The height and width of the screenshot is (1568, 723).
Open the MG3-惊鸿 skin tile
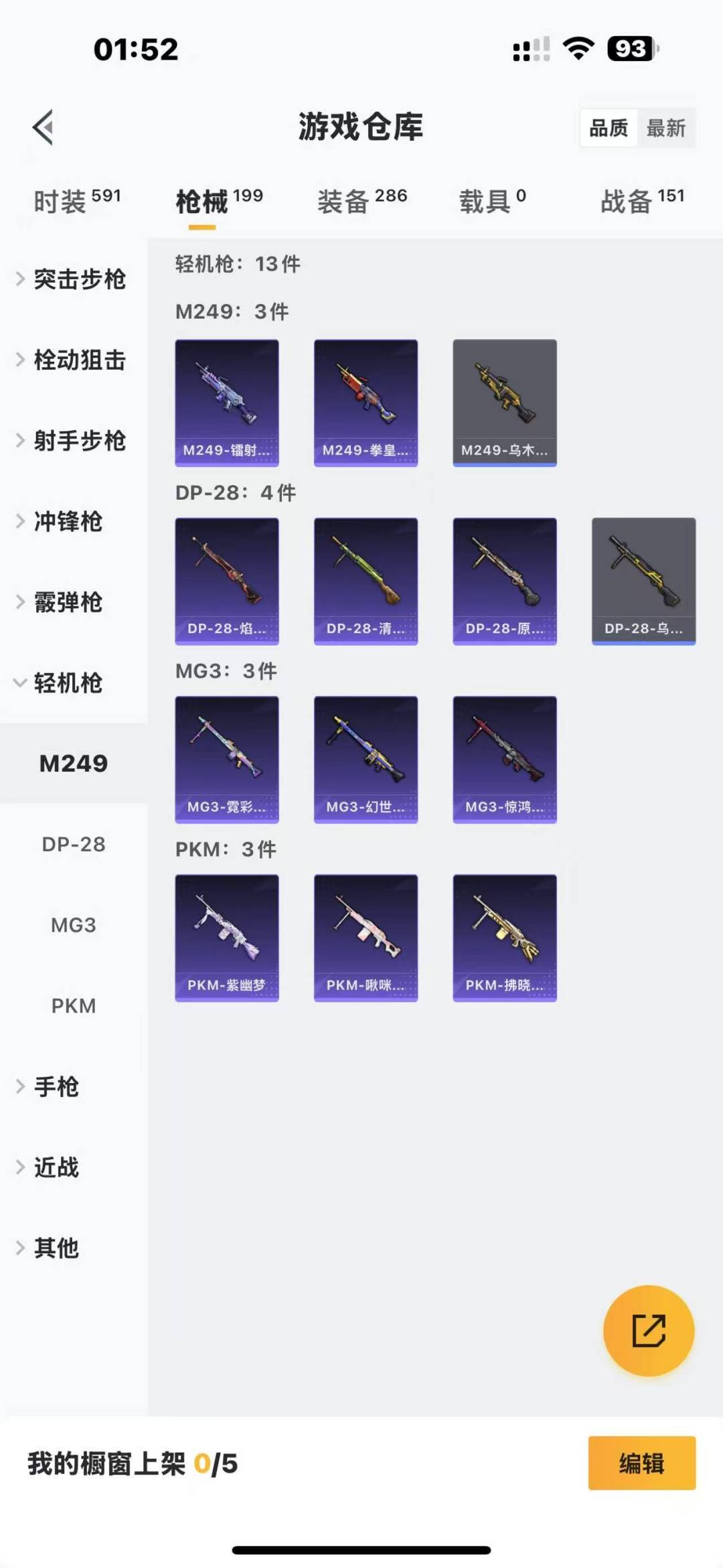tap(505, 760)
